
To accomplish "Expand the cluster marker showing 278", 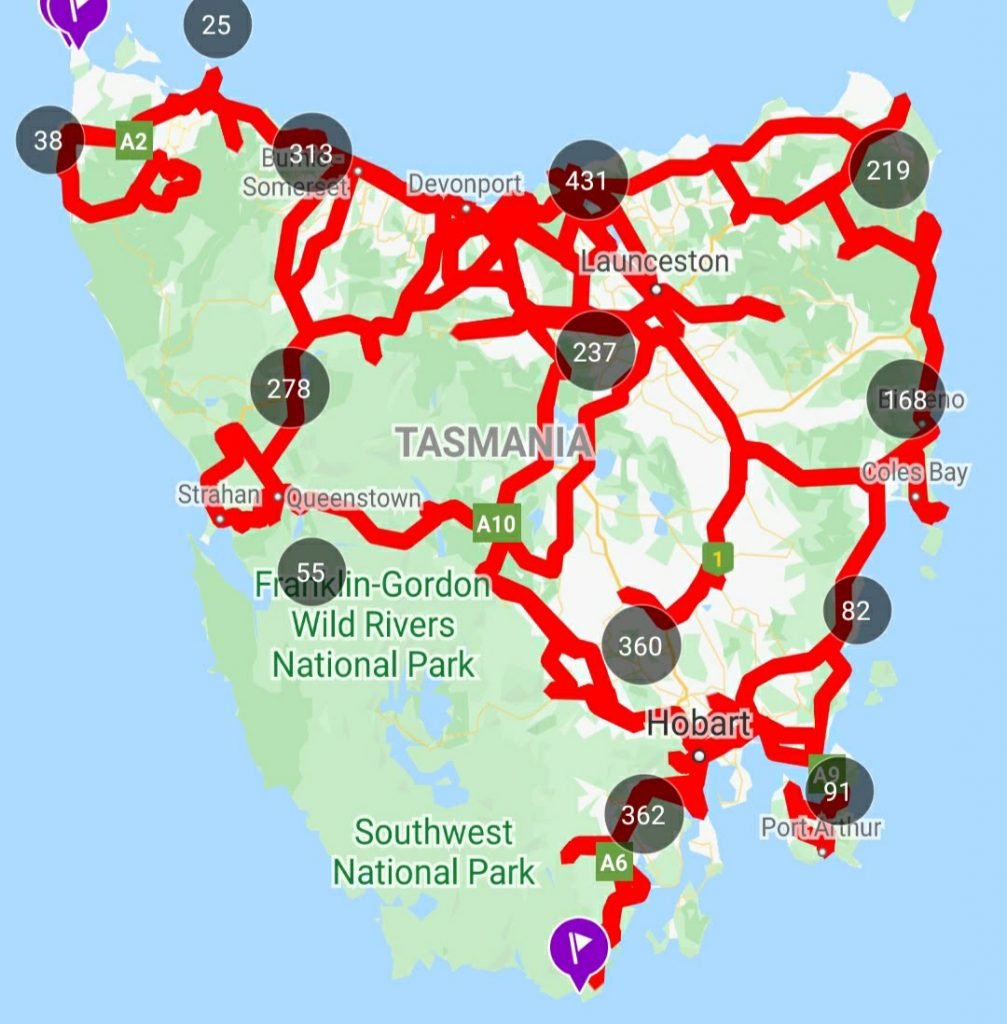I will 289,388.
